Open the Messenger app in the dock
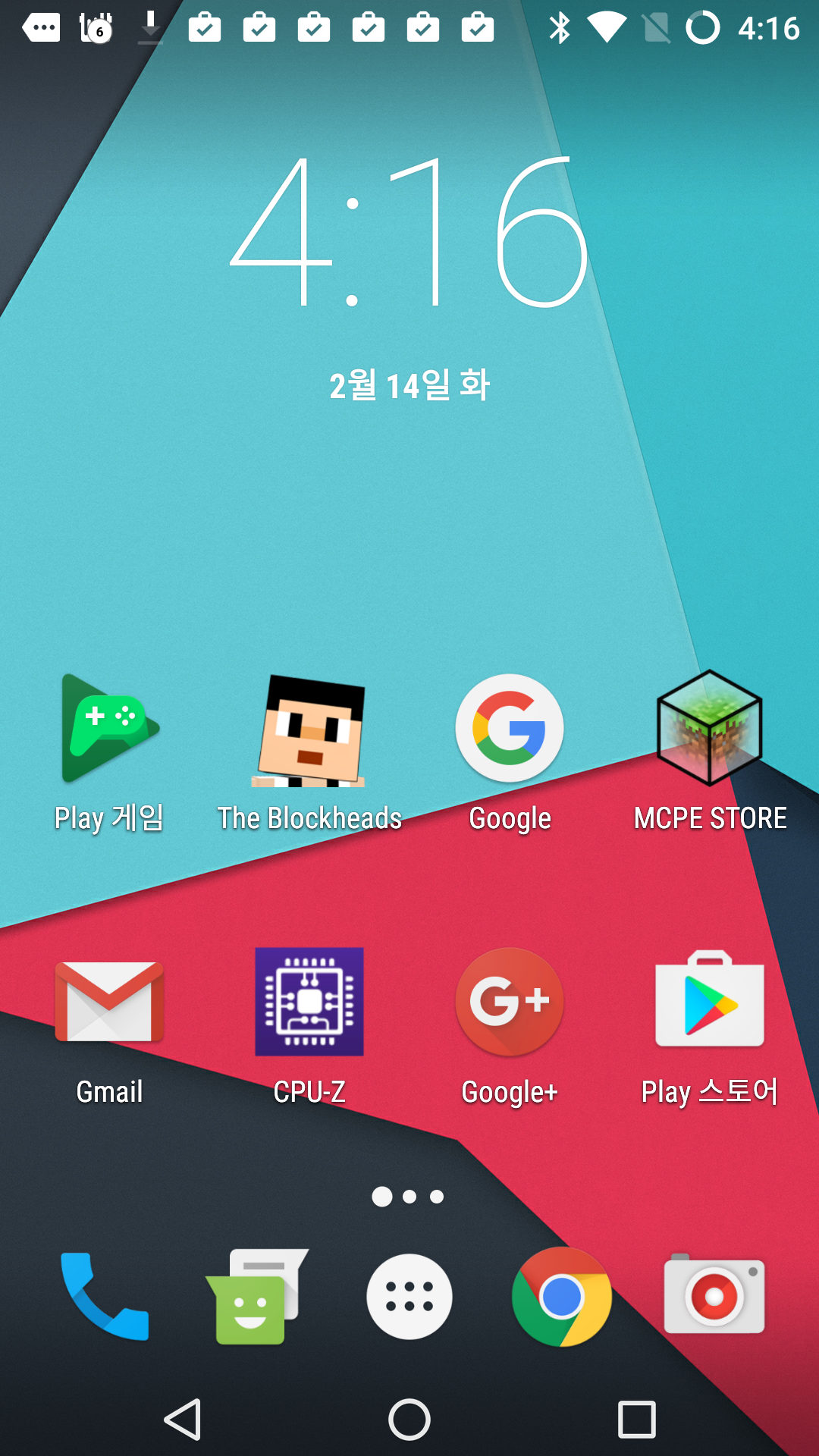This screenshot has height=1456, width=819. 256,1297
